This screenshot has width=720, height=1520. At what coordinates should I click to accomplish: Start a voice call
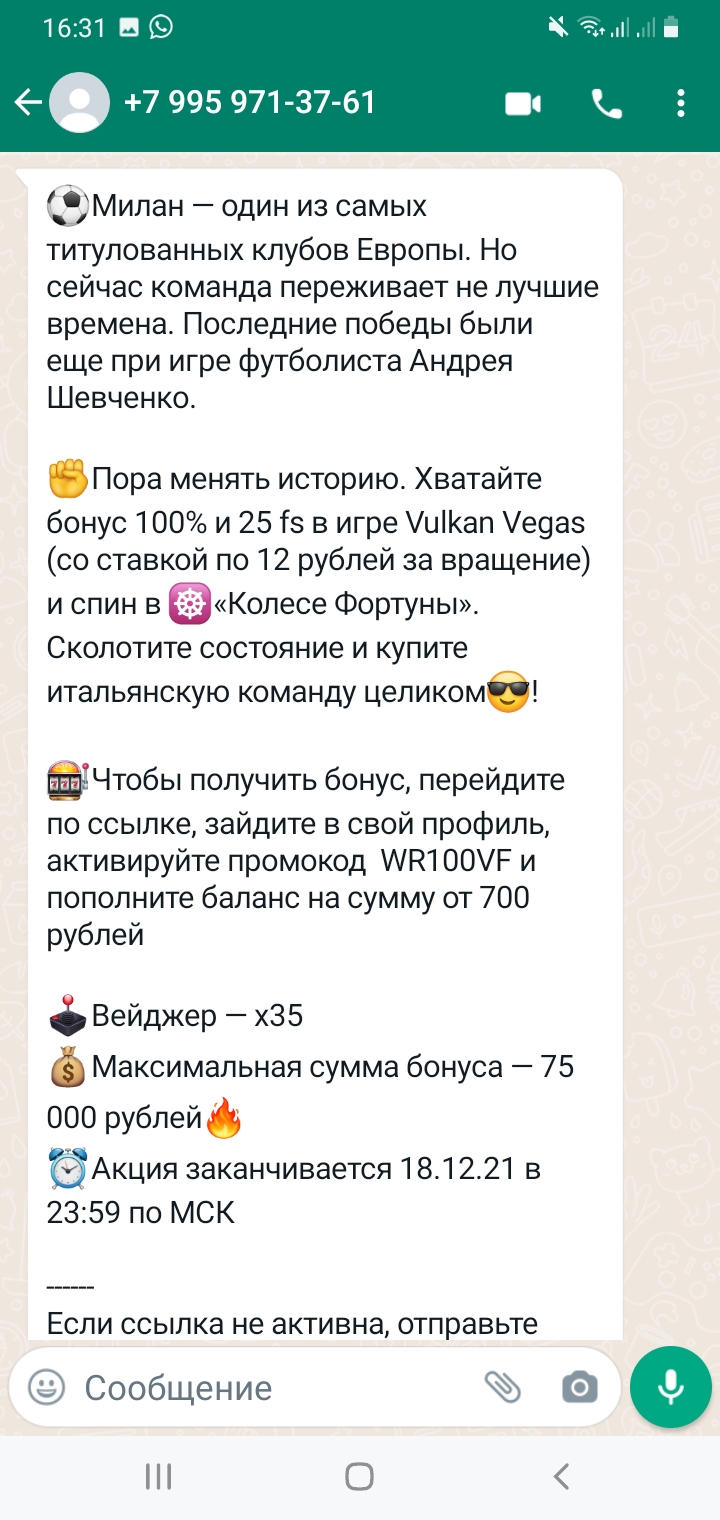pos(607,104)
